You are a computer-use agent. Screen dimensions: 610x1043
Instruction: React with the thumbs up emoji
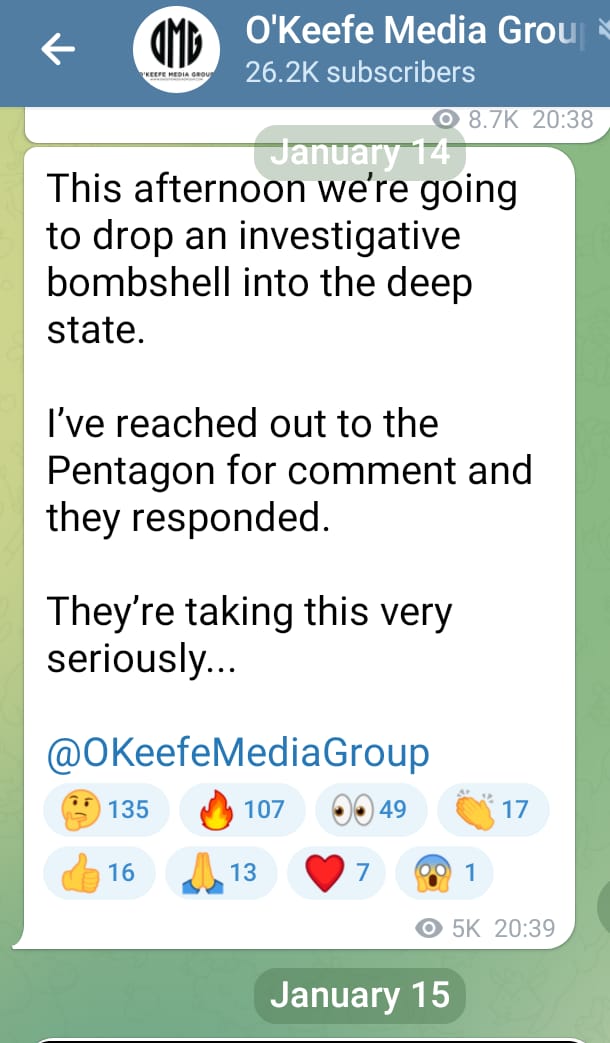pos(98,872)
